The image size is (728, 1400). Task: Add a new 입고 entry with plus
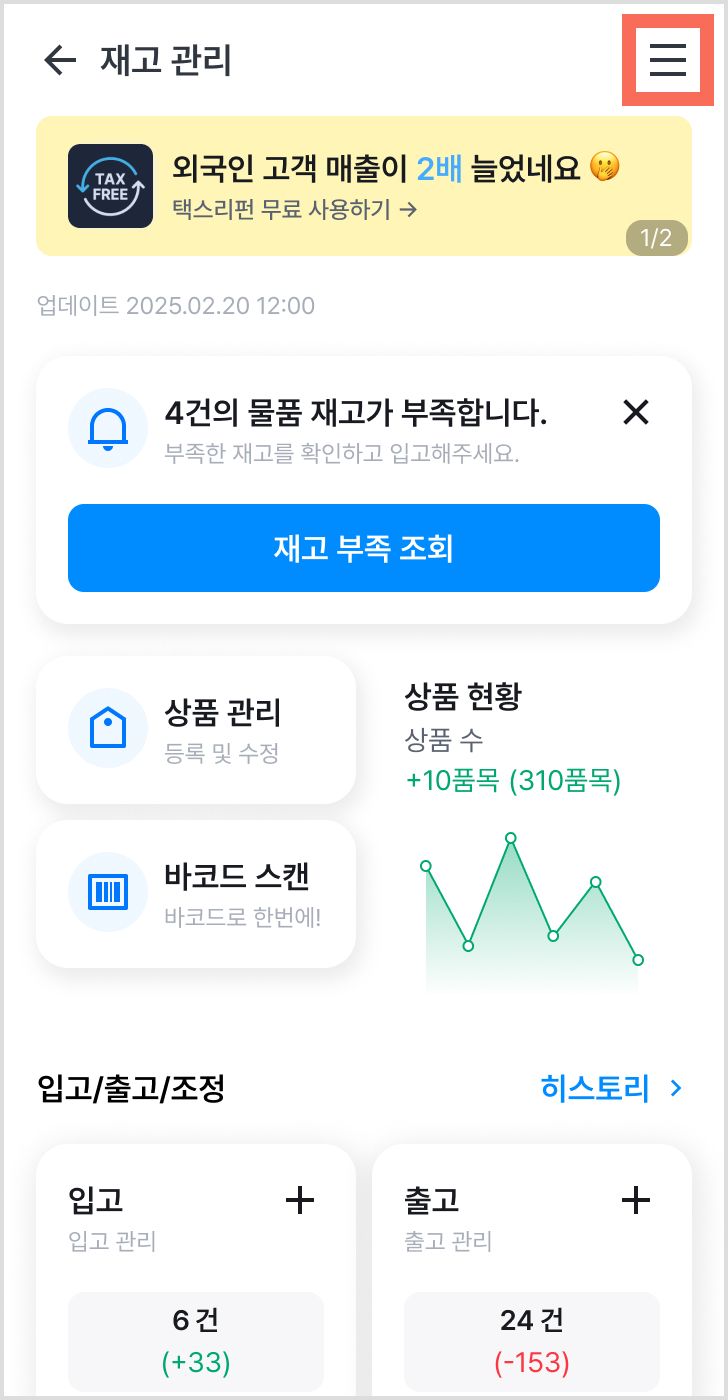click(300, 1200)
